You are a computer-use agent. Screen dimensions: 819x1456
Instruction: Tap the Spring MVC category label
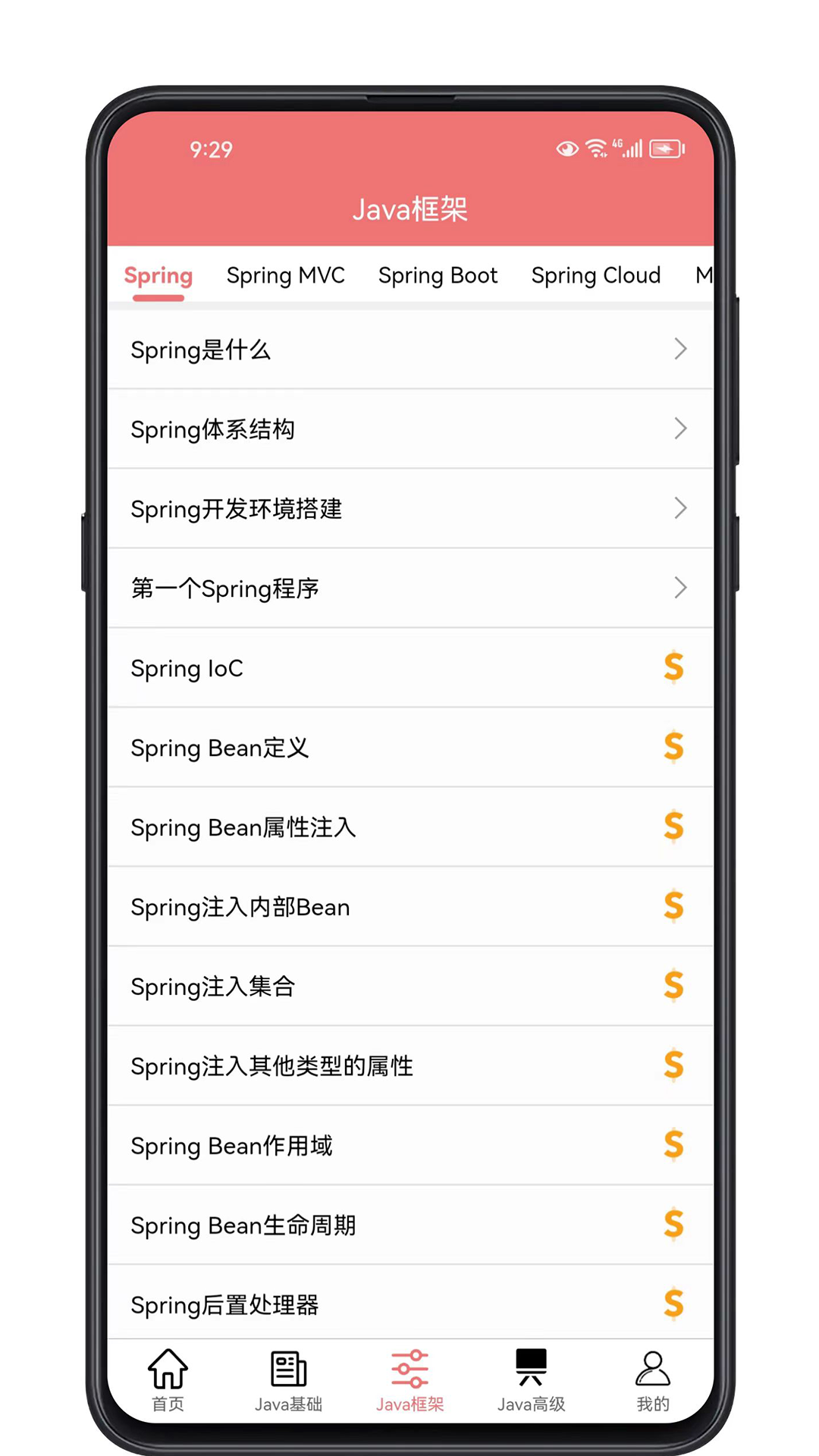286,275
